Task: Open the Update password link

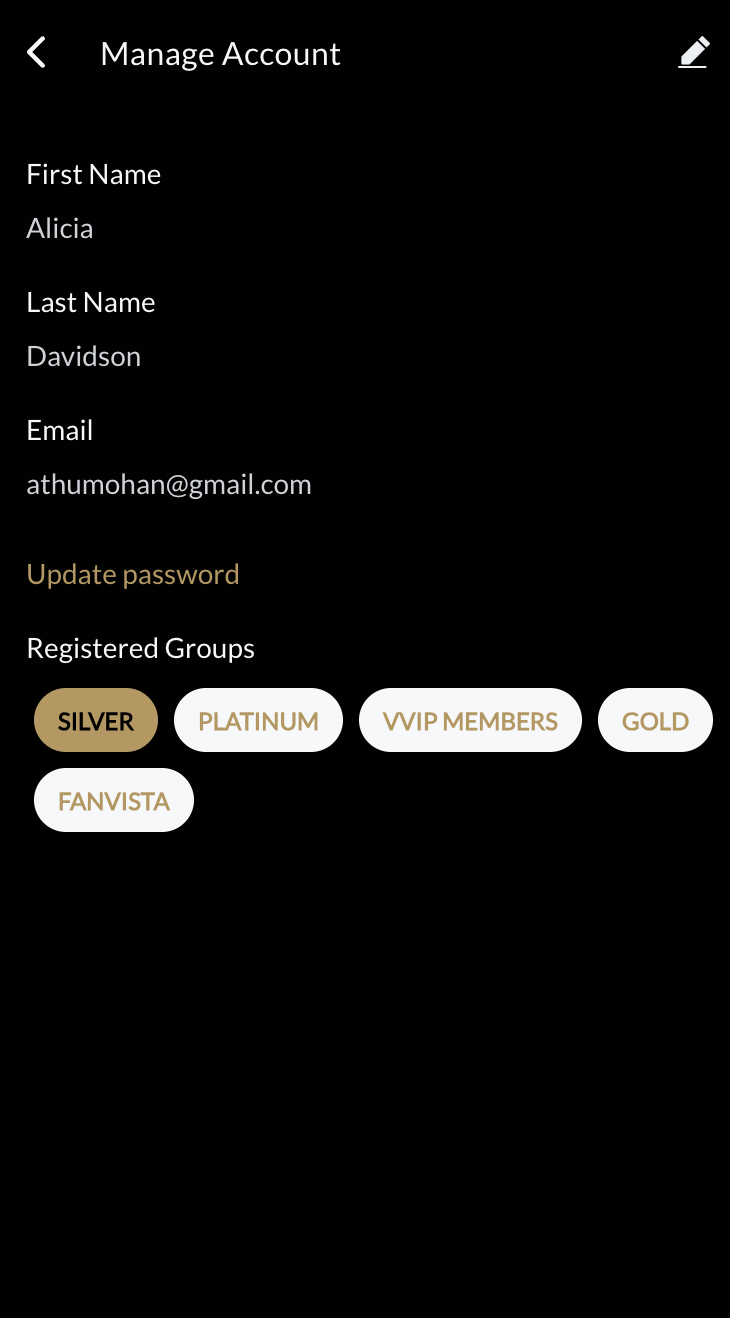Action: click(133, 574)
